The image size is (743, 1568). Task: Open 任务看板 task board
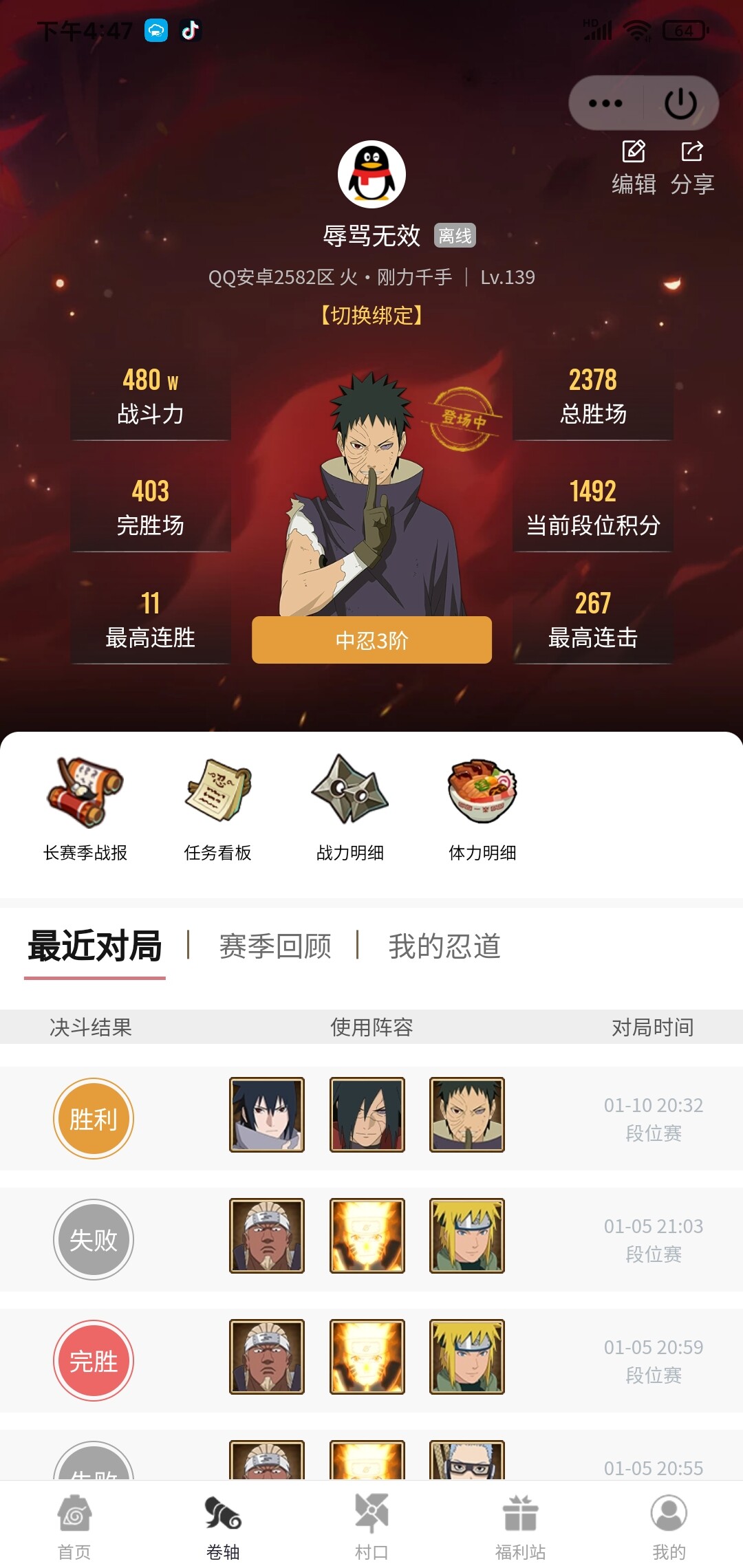(217, 809)
